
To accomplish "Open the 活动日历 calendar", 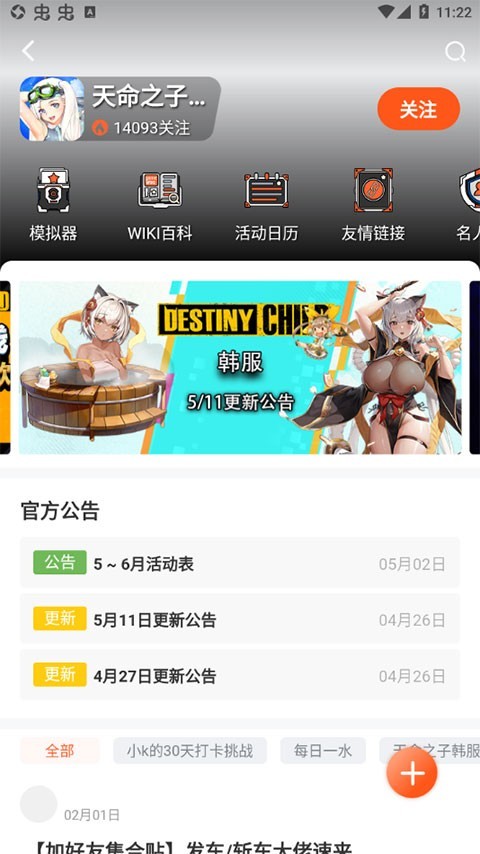I will 266,205.
